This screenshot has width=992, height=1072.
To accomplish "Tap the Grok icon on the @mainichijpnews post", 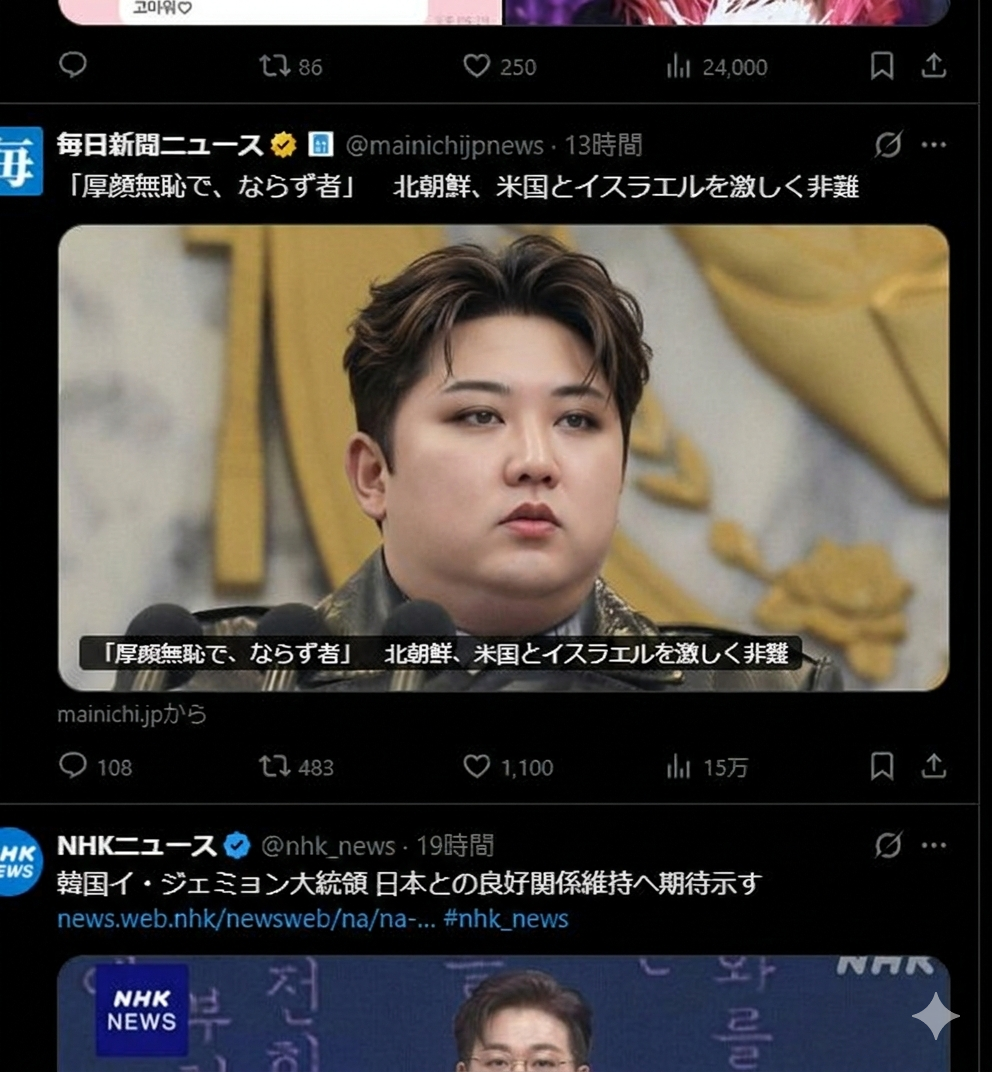I will [x=887, y=145].
